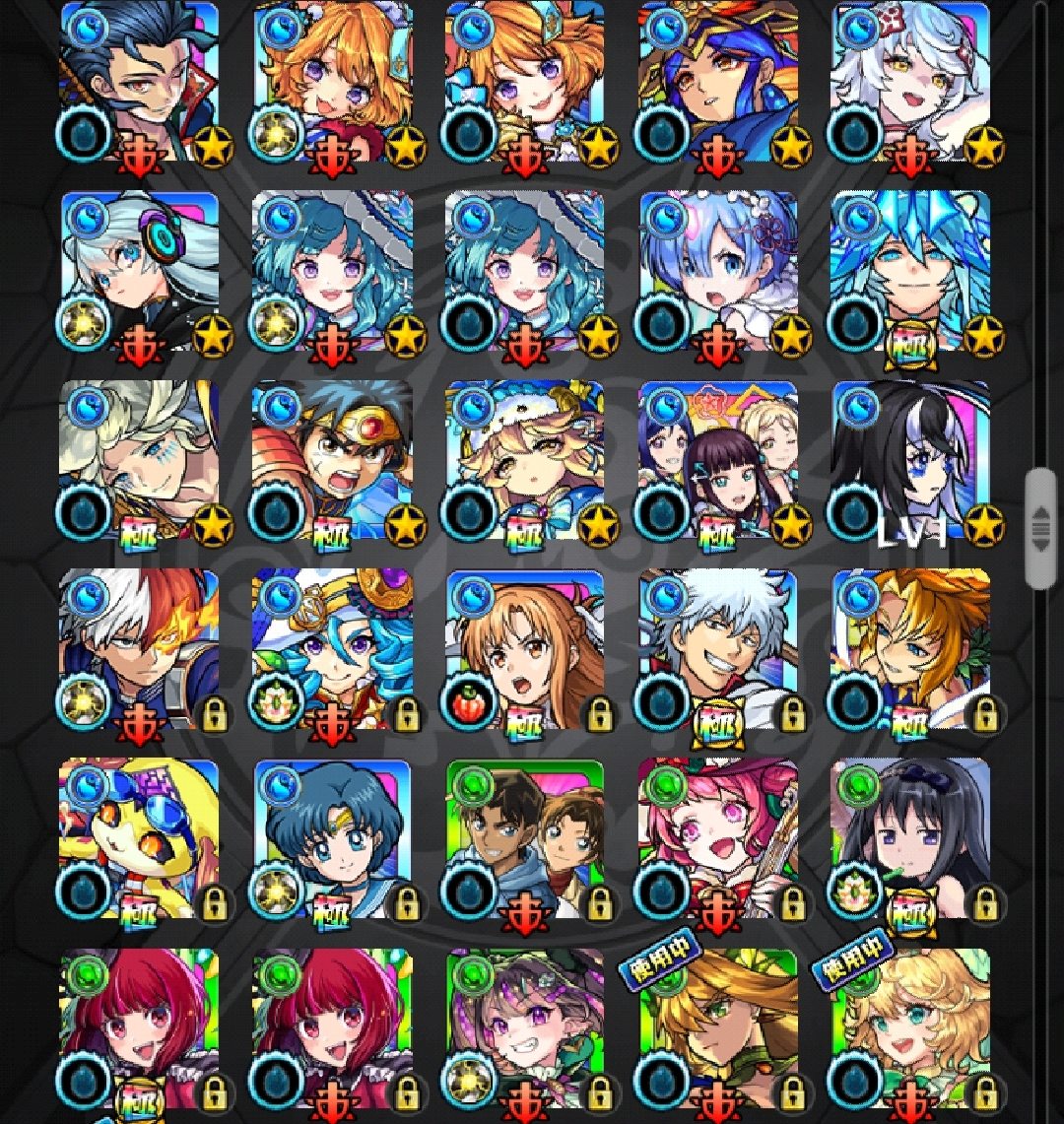1064x1124 pixels.
Task: Select the short blue-haired sailor girl
Action: pyautogui.click(x=332, y=837)
